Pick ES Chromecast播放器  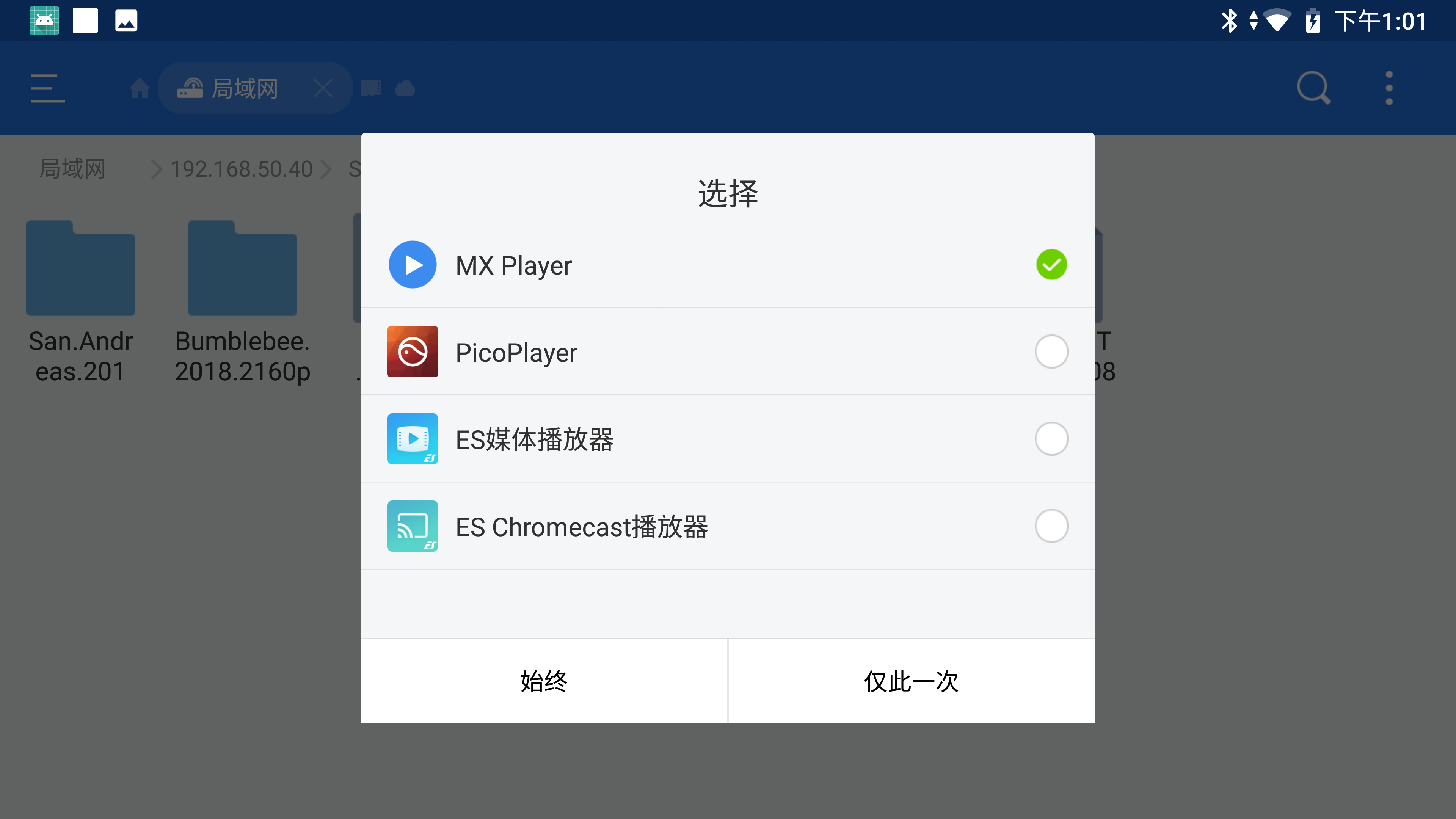727,526
